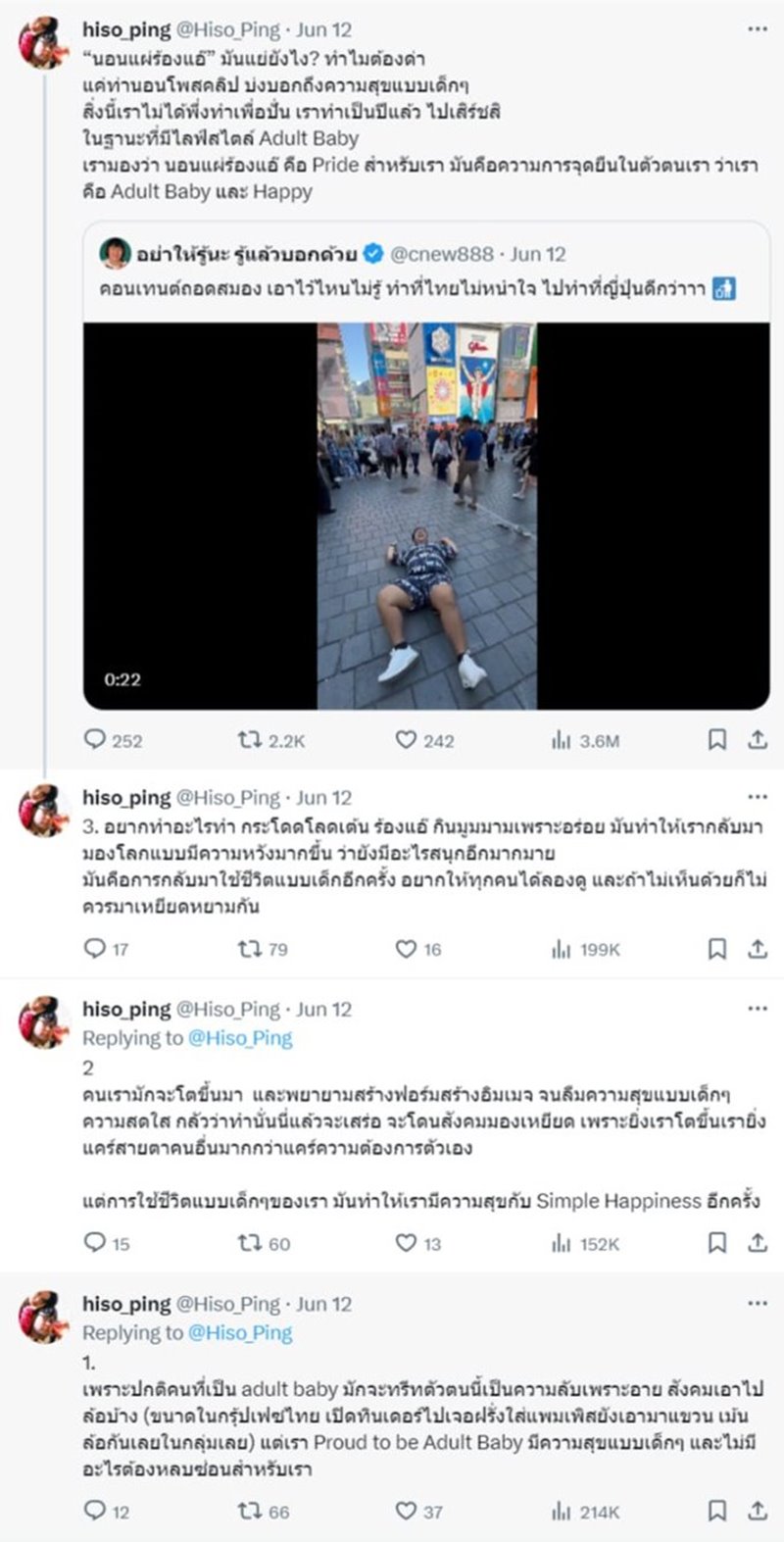Play the quoted 0:22 video
Screen dimensions: 784x1542
click(426, 515)
